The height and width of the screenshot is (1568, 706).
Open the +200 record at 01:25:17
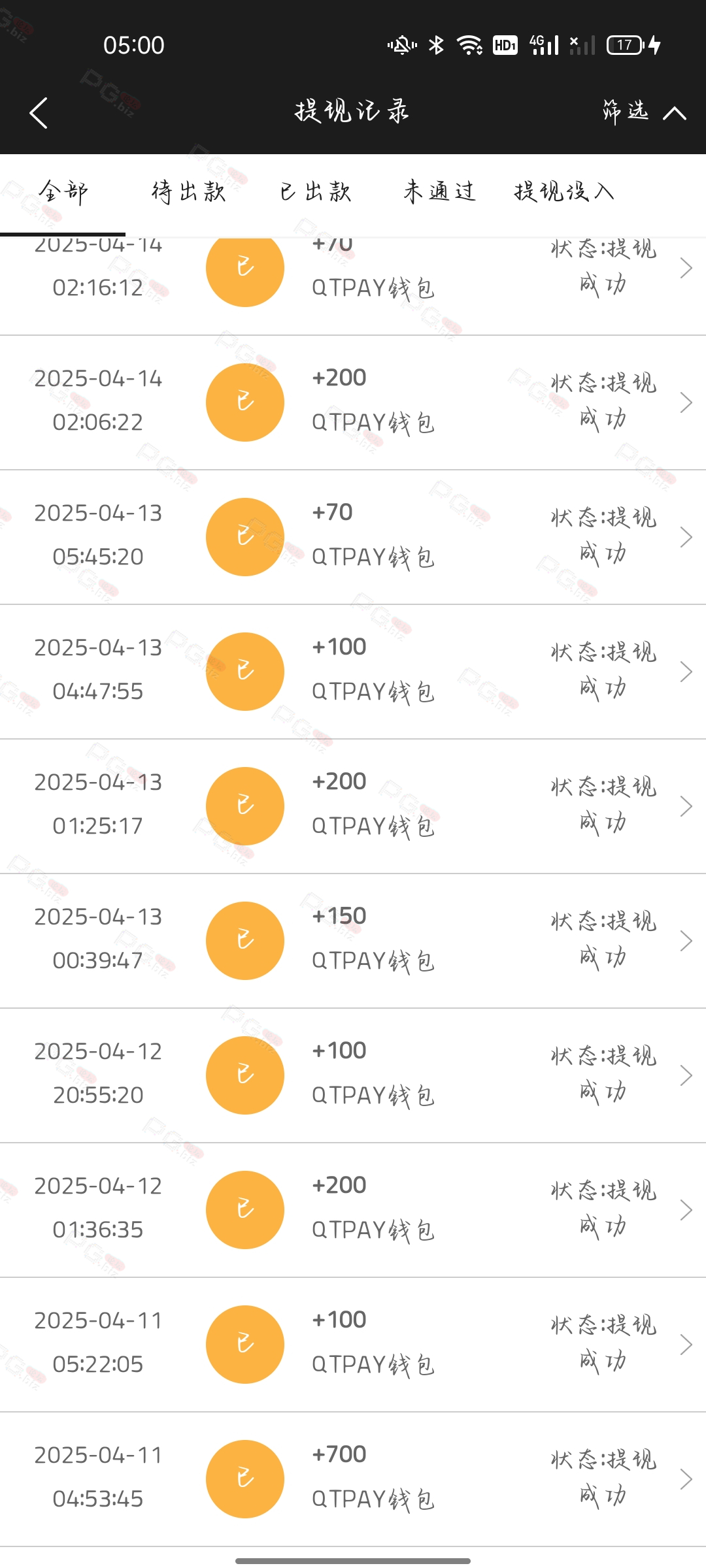coord(353,806)
